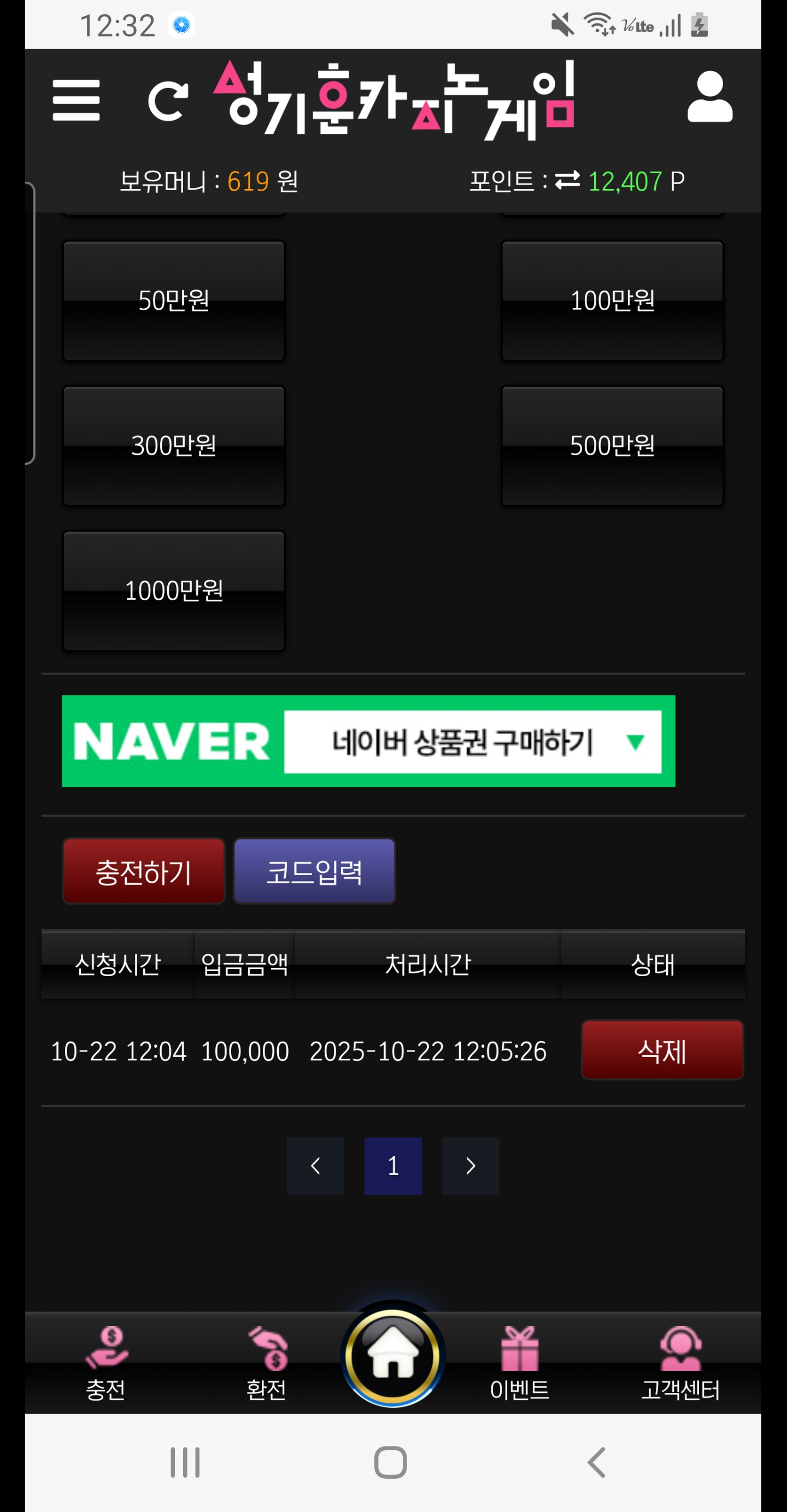
Task: Open the hamburger drawer menu
Action: point(76,101)
